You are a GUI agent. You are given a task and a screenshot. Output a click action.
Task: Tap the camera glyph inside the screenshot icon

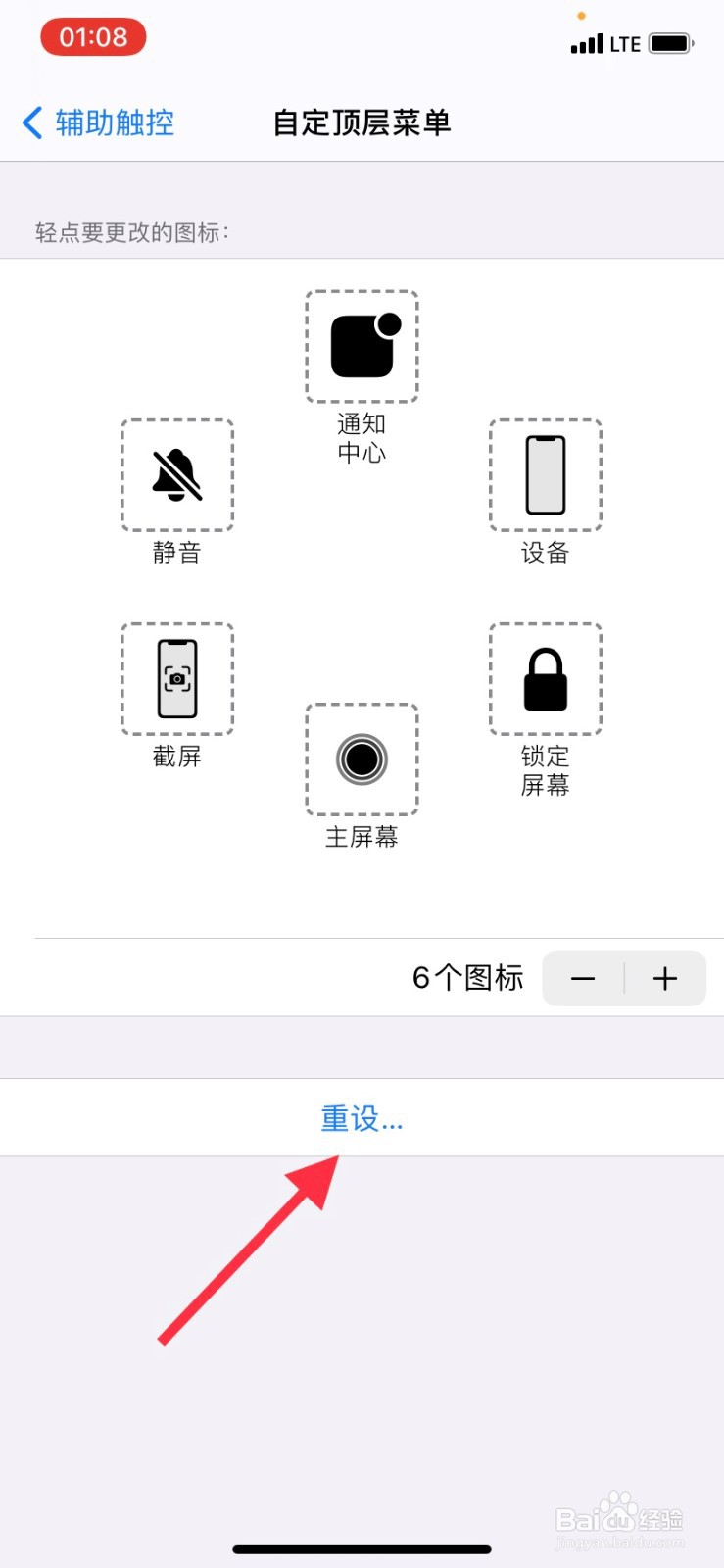(x=176, y=679)
